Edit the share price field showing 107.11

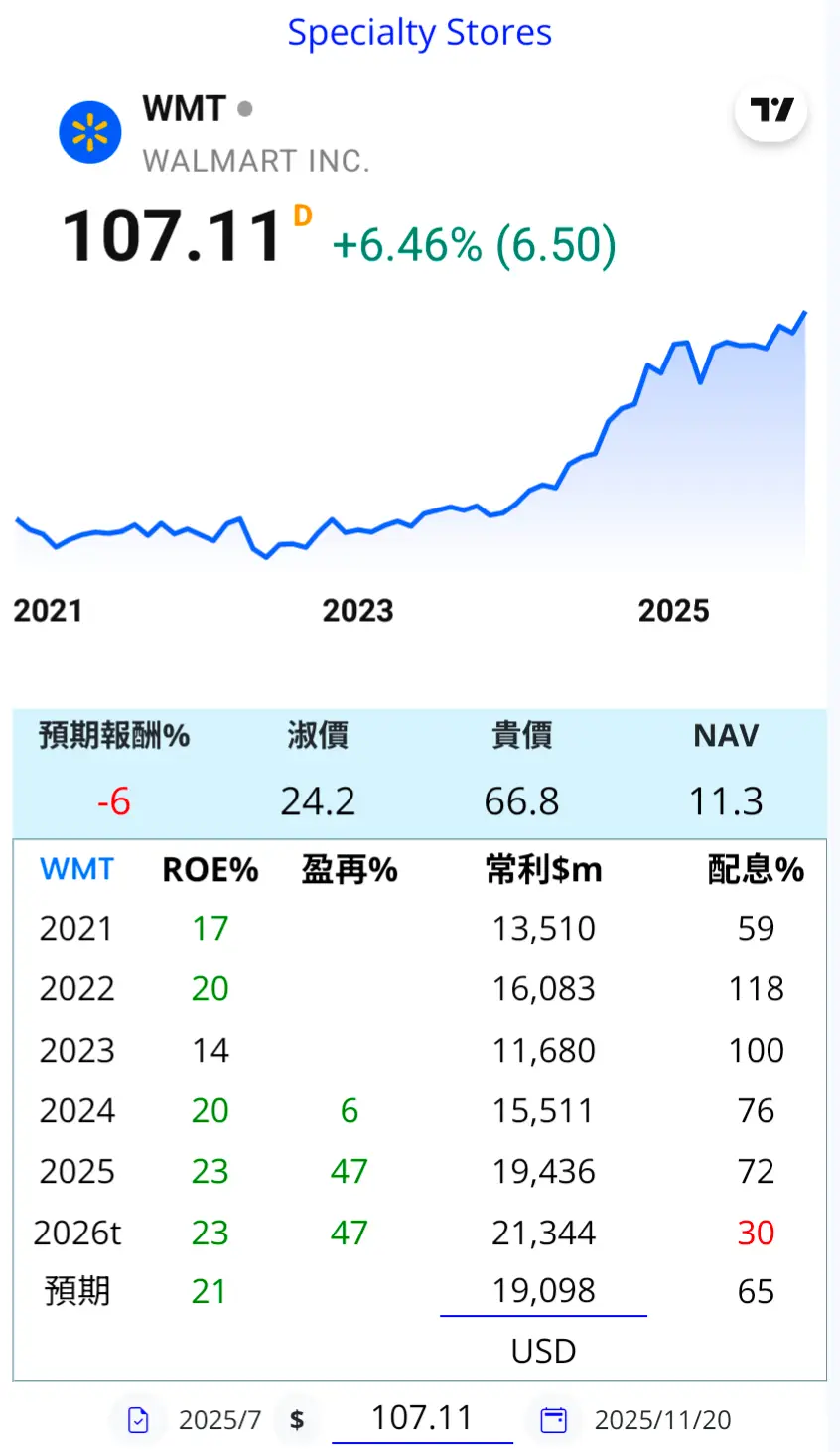[x=422, y=1417]
